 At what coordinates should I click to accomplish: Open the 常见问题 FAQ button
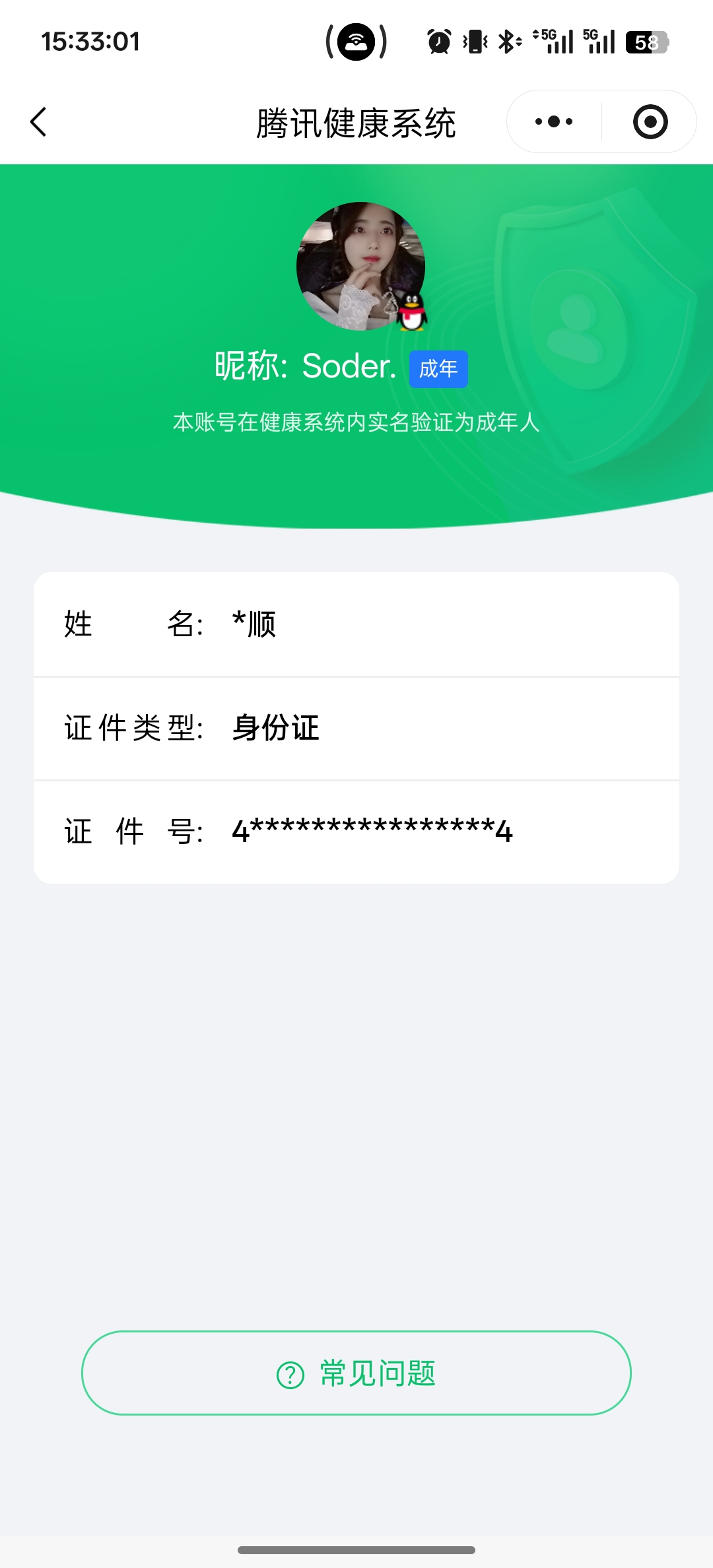tap(356, 1373)
